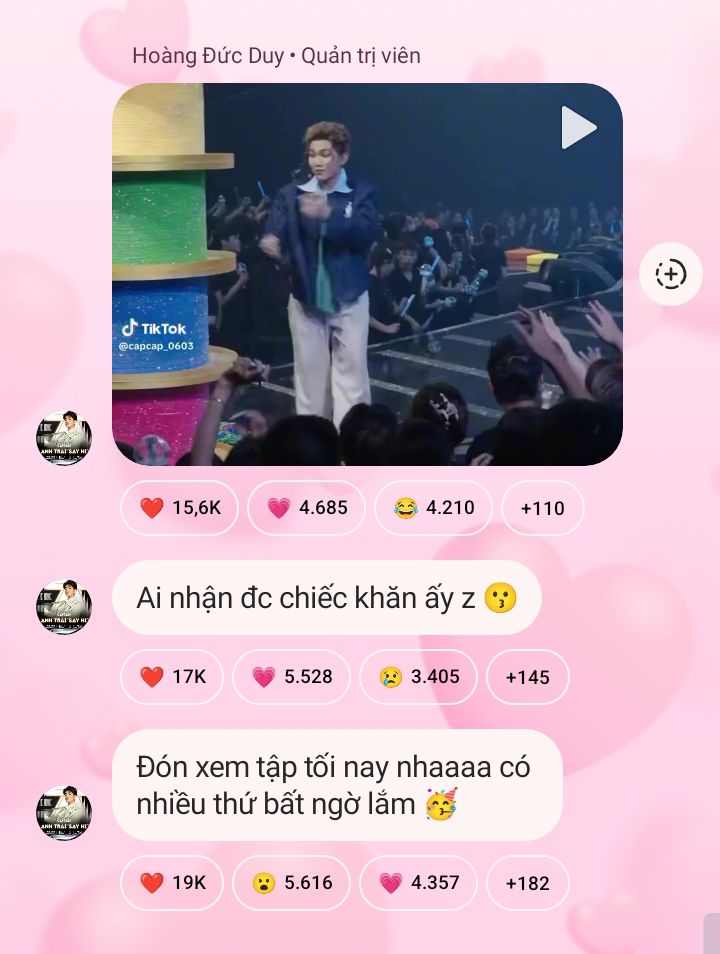Show the +110 more reactions

[542, 508]
